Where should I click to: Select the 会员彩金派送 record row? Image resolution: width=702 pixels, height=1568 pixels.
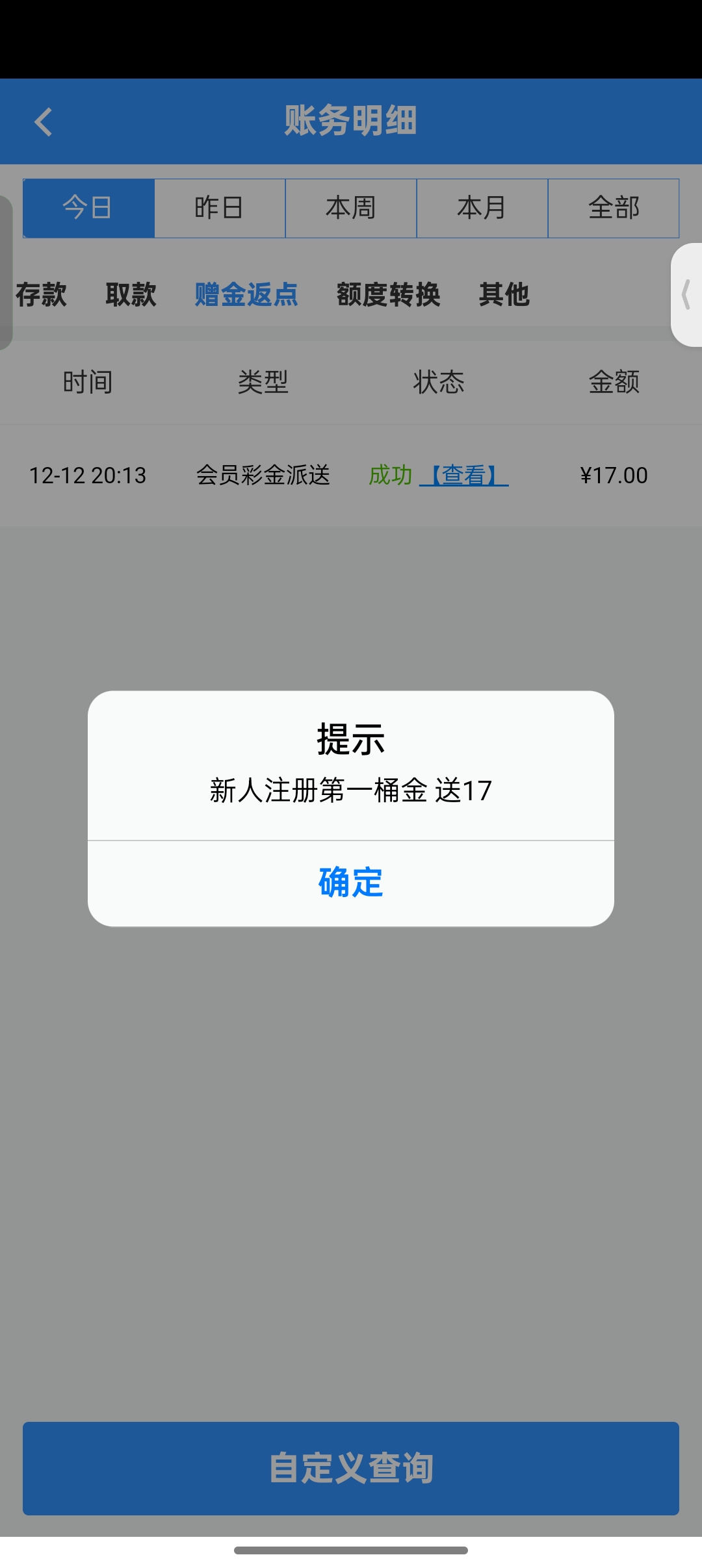[263, 475]
